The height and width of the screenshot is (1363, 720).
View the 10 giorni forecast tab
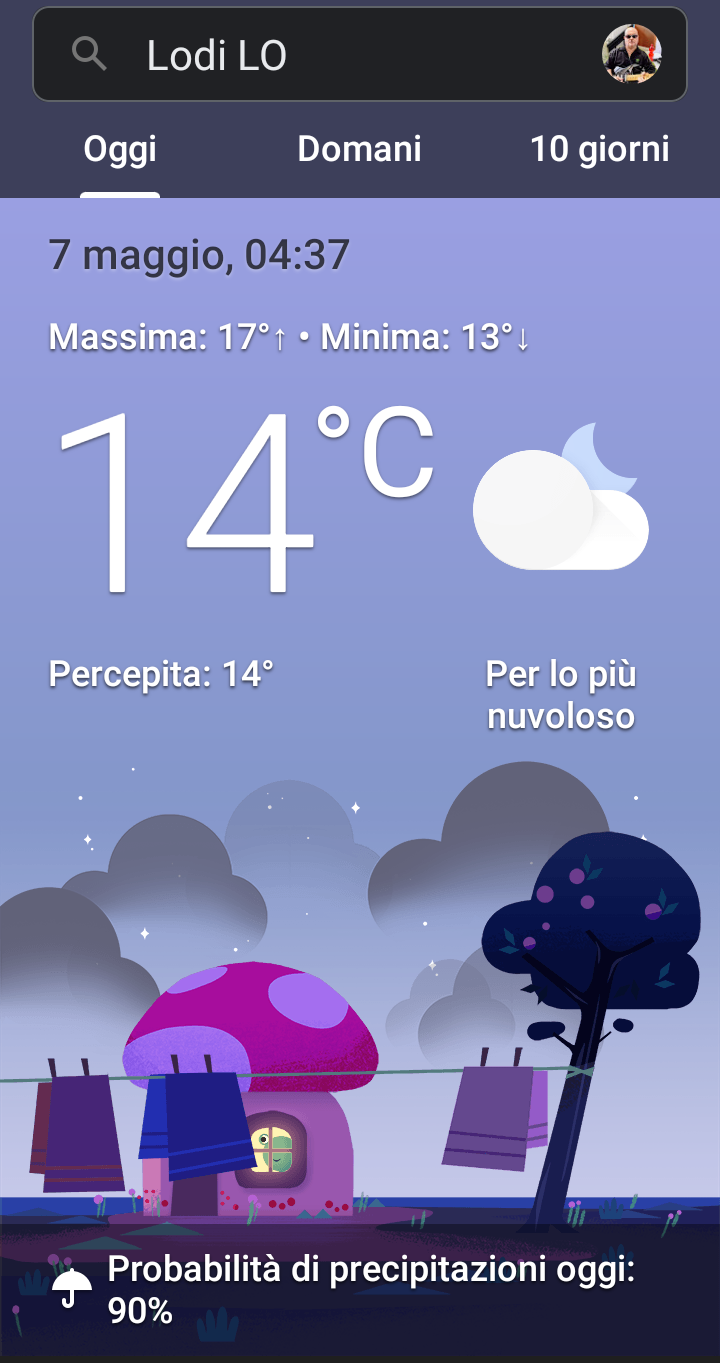click(x=600, y=150)
